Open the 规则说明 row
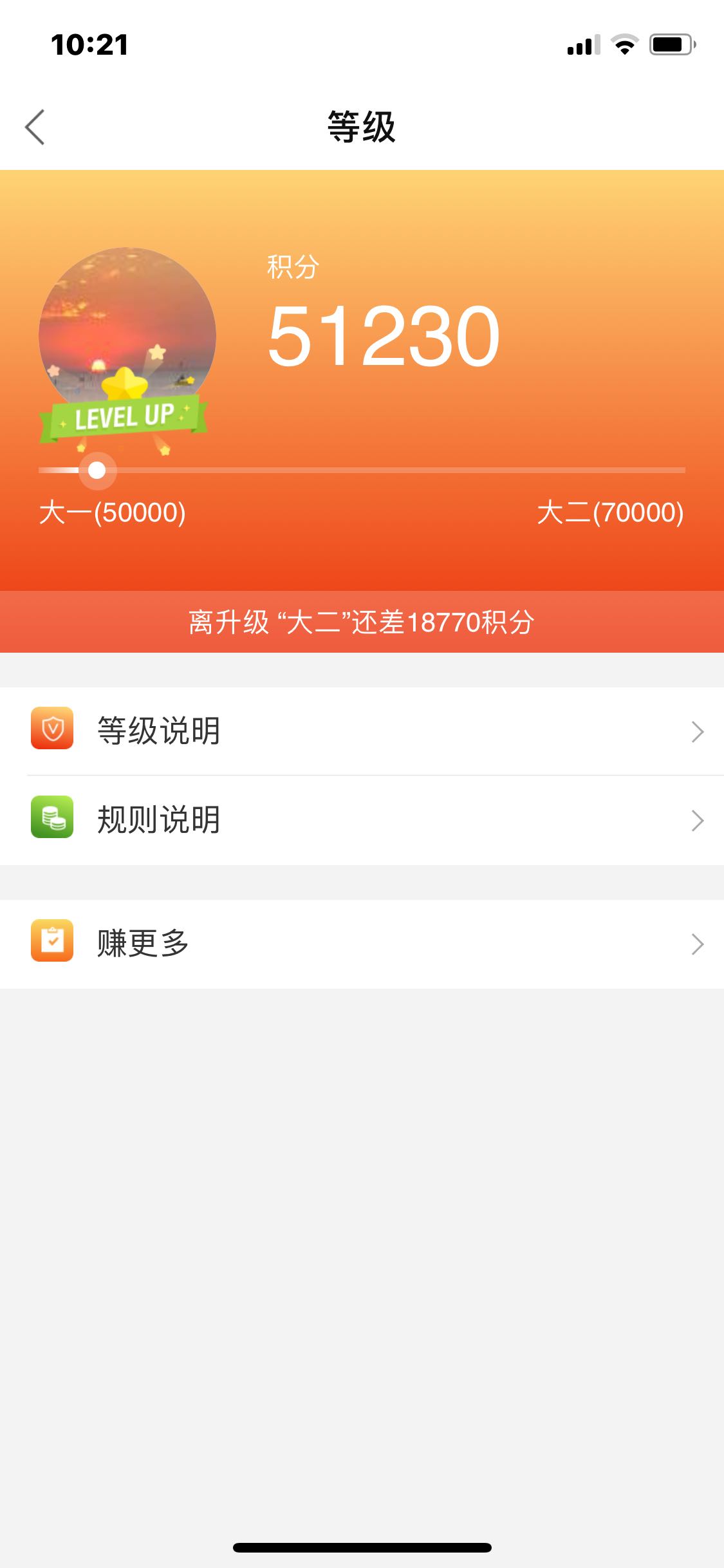 pyautogui.click(x=362, y=820)
